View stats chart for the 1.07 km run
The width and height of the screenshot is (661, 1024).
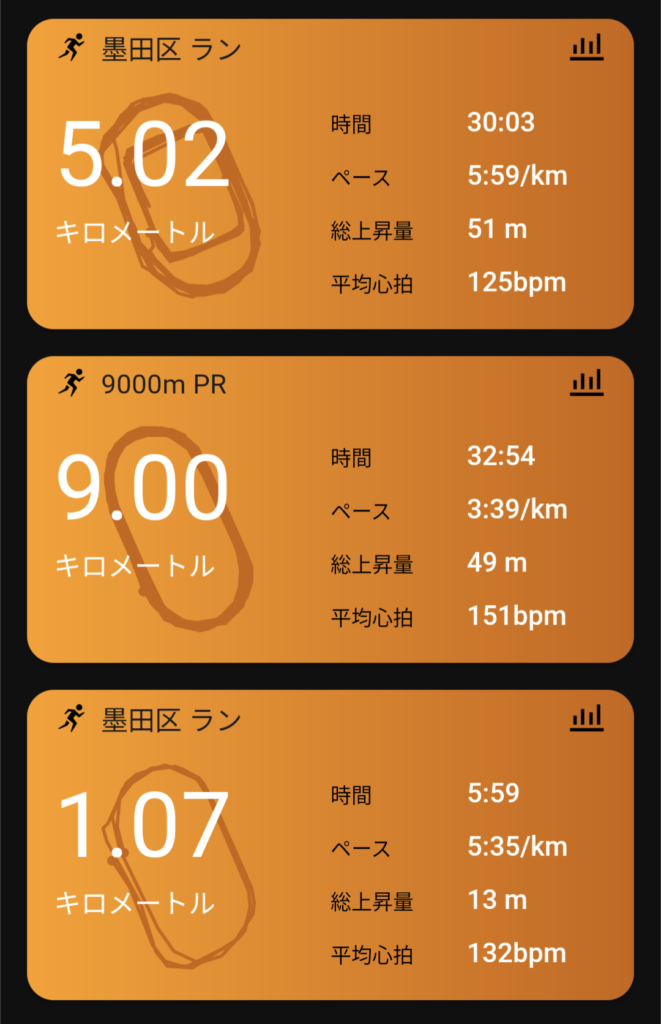pyautogui.click(x=587, y=717)
